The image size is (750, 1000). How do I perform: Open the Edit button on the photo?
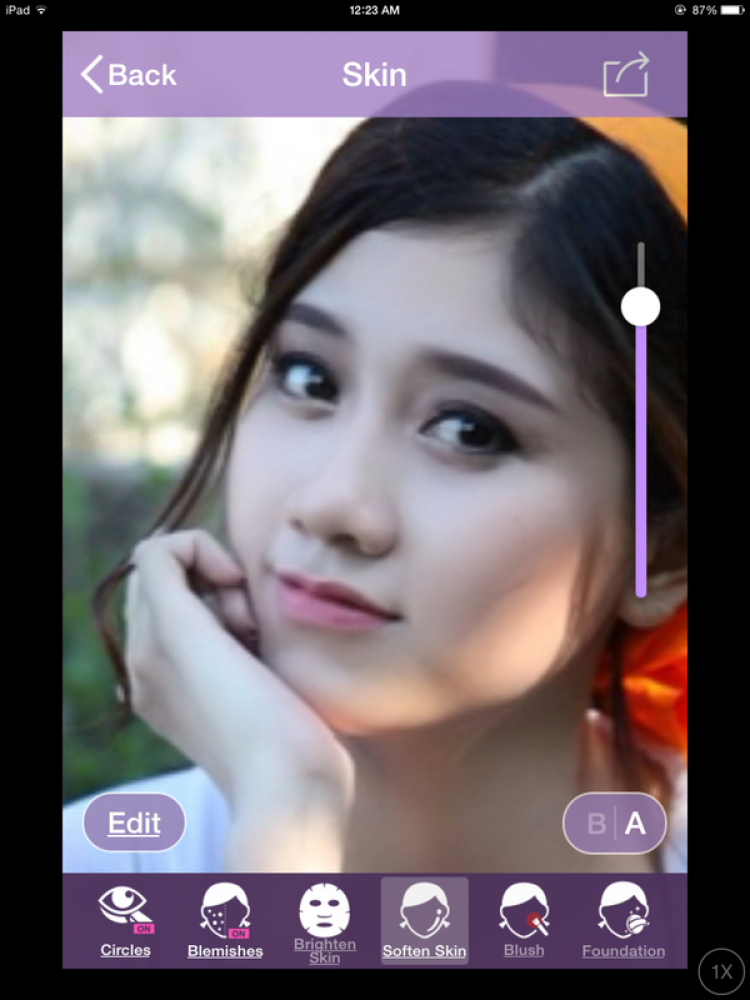tap(134, 822)
